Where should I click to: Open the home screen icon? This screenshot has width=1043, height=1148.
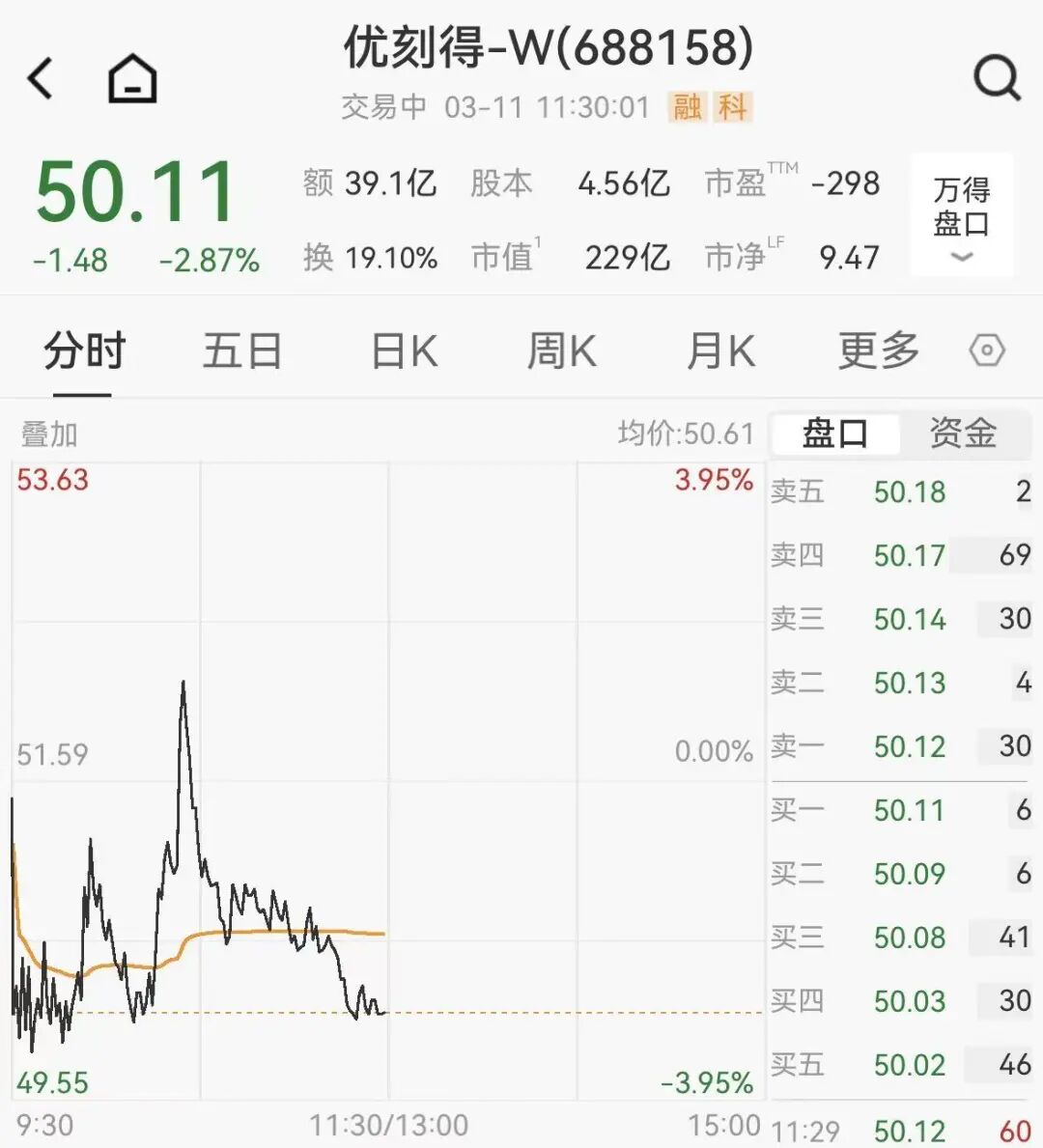(x=130, y=78)
